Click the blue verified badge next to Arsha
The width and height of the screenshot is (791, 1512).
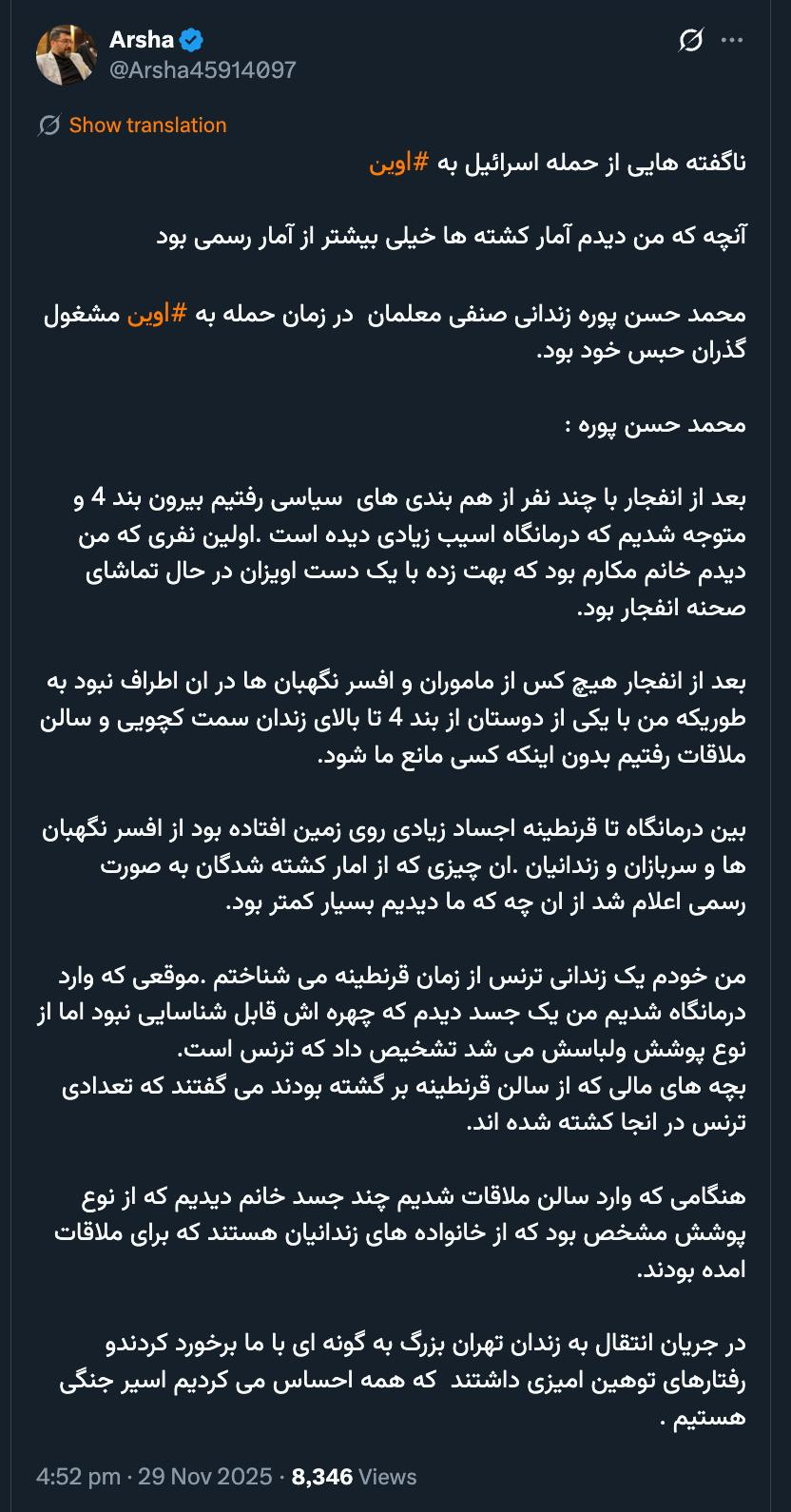click(191, 40)
